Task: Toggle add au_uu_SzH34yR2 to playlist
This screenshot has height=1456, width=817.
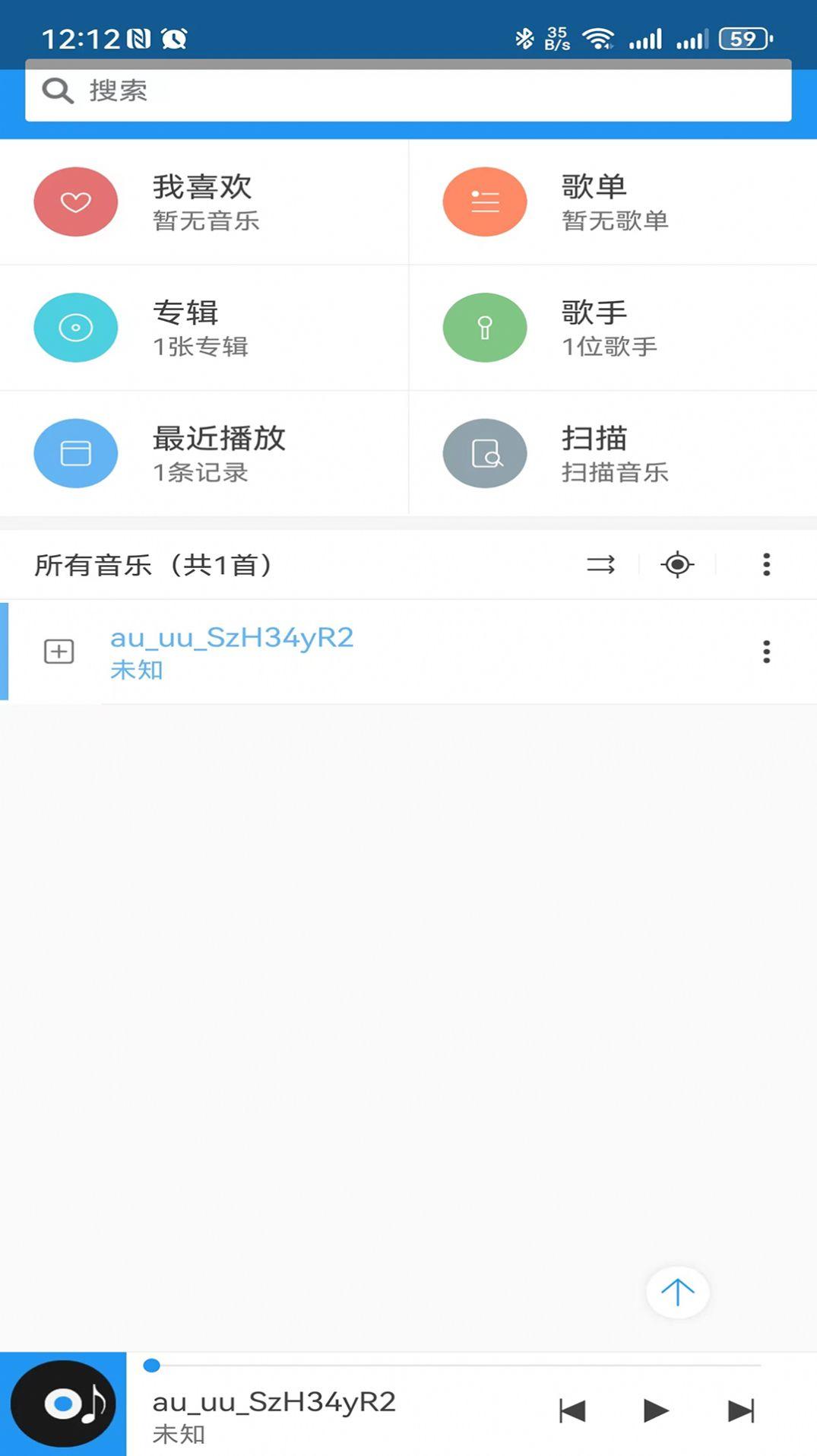Action: (x=58, y=652)
